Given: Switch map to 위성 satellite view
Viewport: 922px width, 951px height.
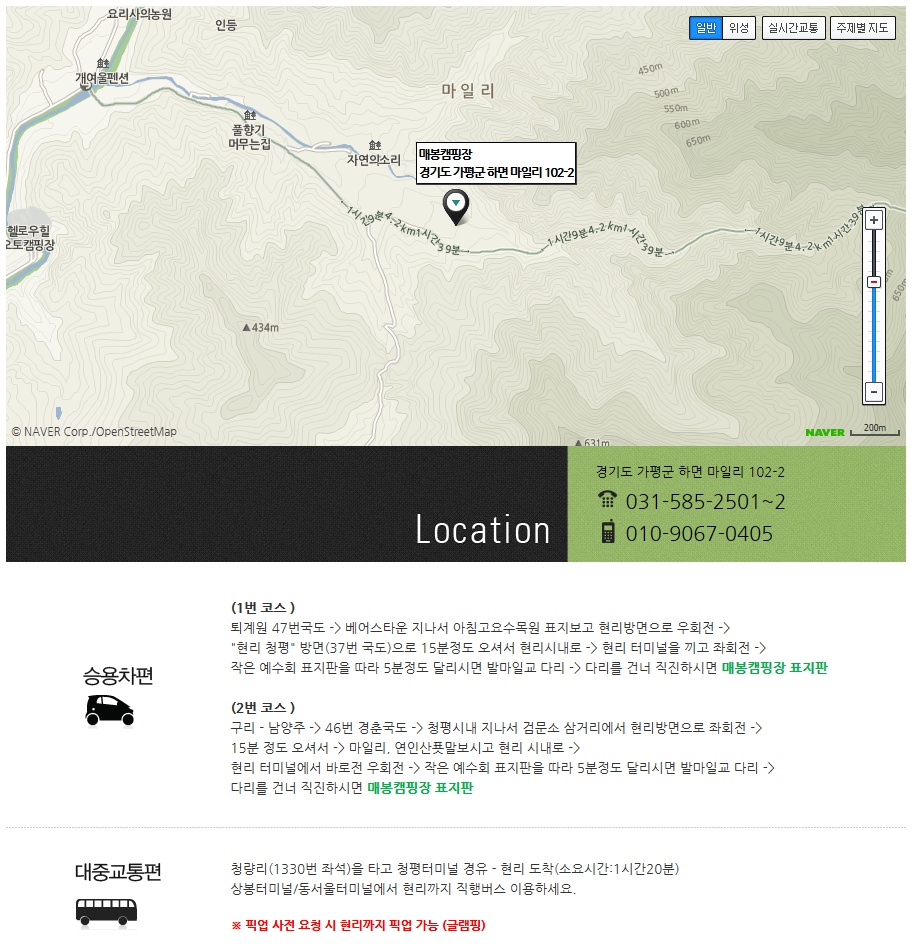Looking at the screenshot, I should tap(739, 28).
